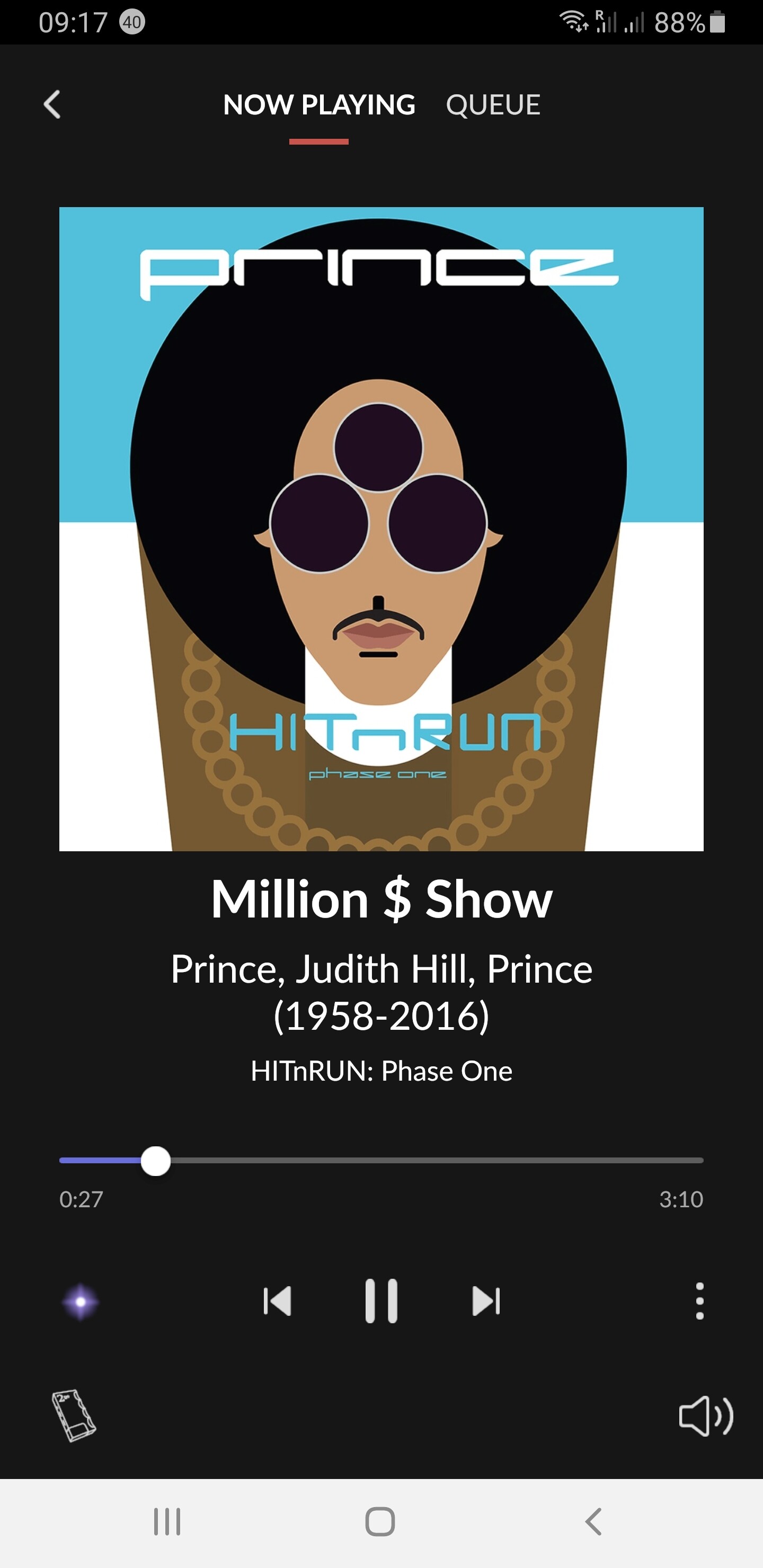
Task: Open the volume control speaker icon
Action: coord(705,1416)
